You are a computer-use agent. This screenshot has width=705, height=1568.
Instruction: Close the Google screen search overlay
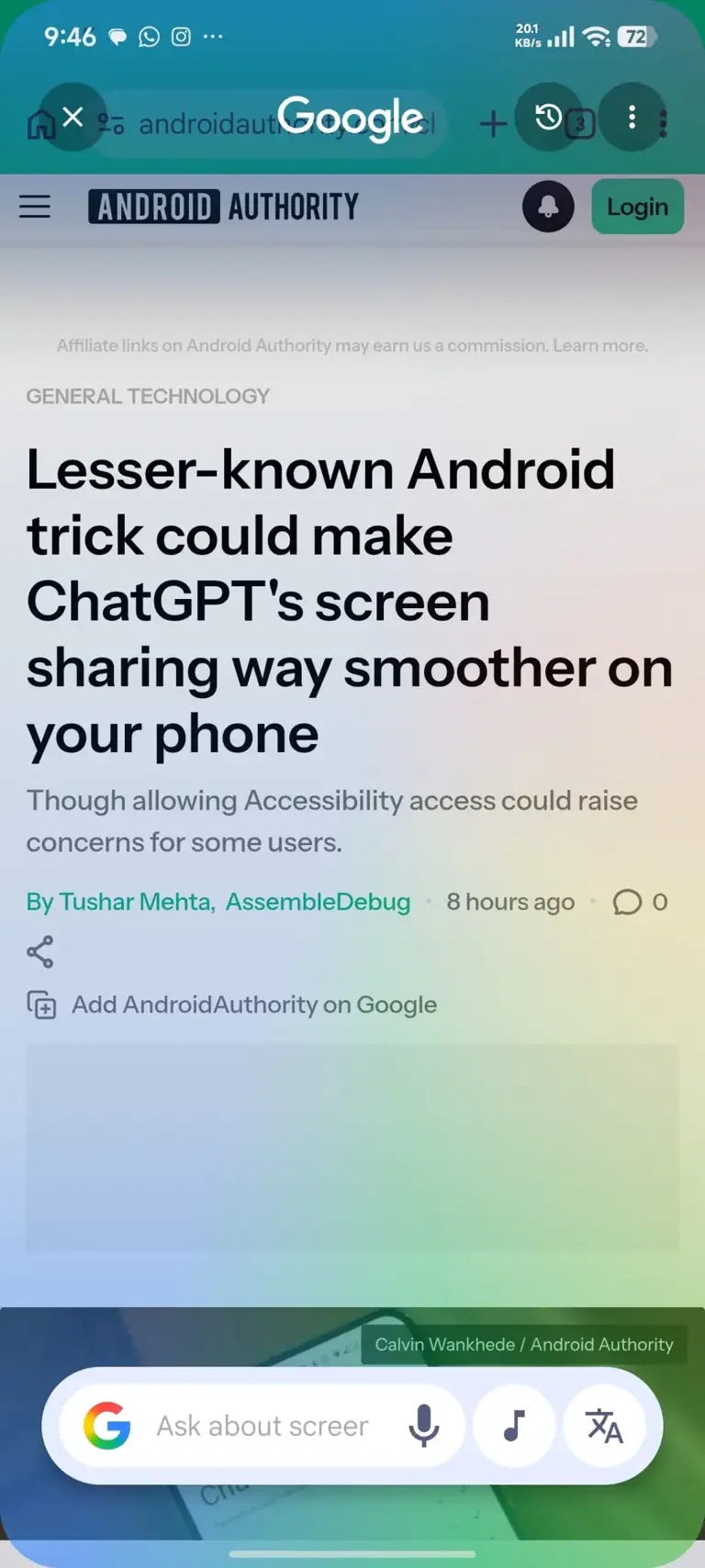click(x=73, y=118)
